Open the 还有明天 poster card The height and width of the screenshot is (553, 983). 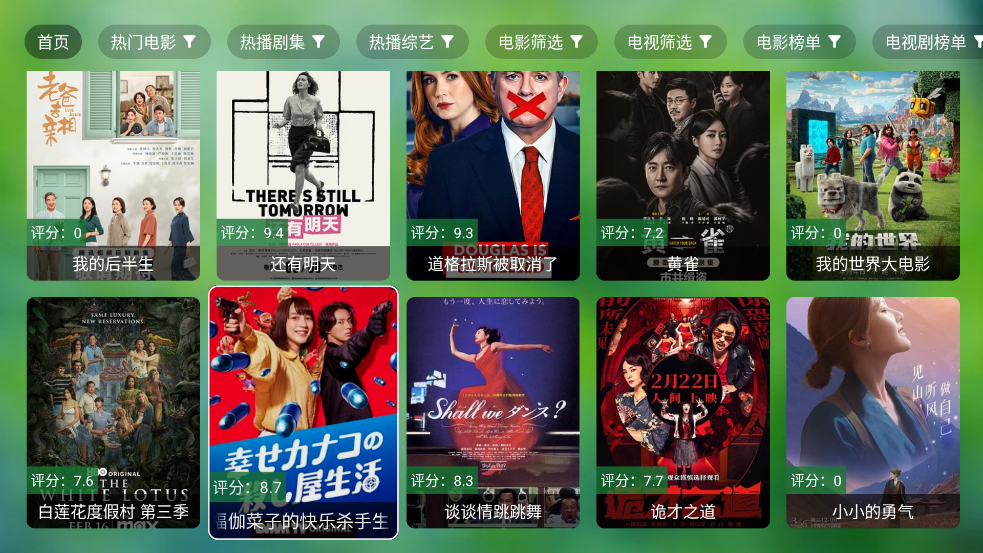(x=303, y=175)
